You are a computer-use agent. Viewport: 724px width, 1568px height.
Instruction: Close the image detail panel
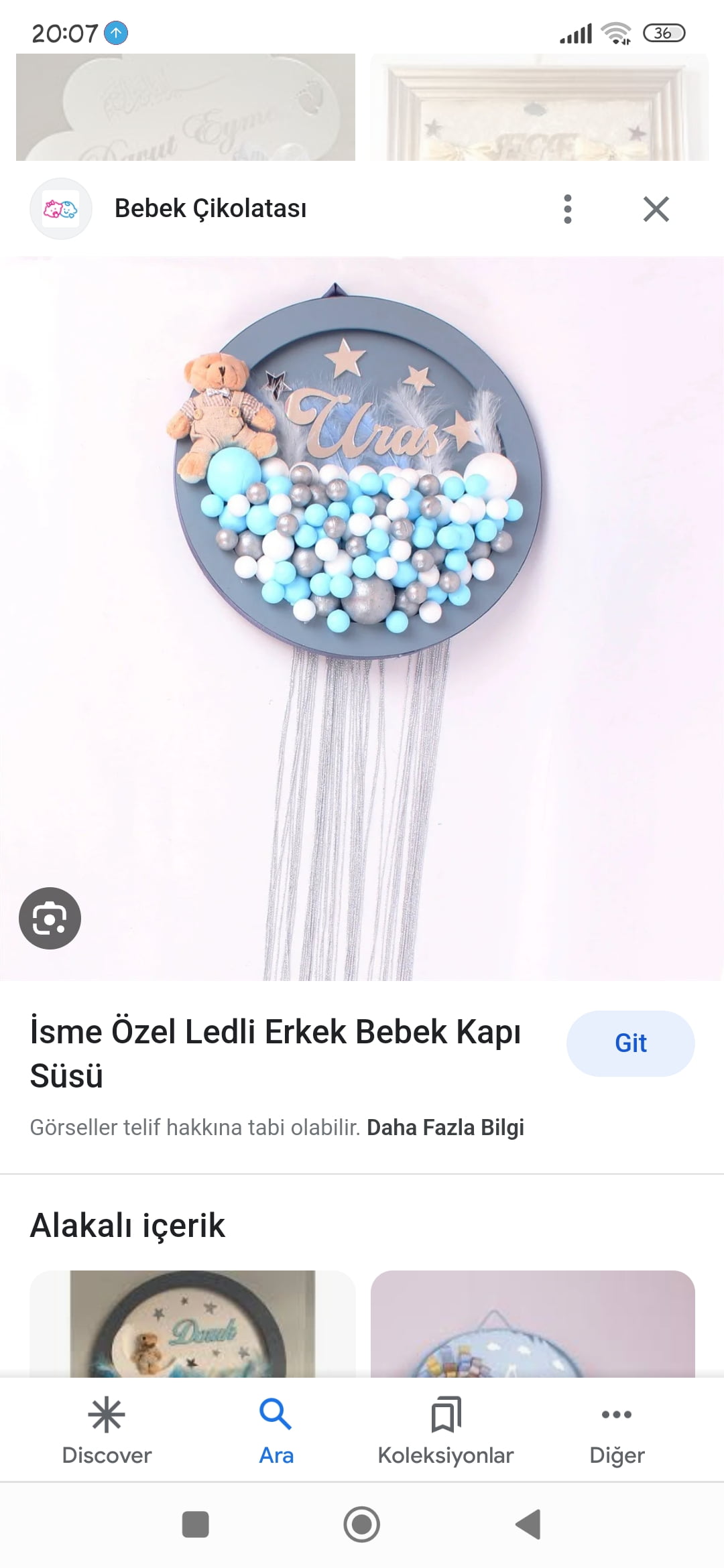click(x=656, y=209)
